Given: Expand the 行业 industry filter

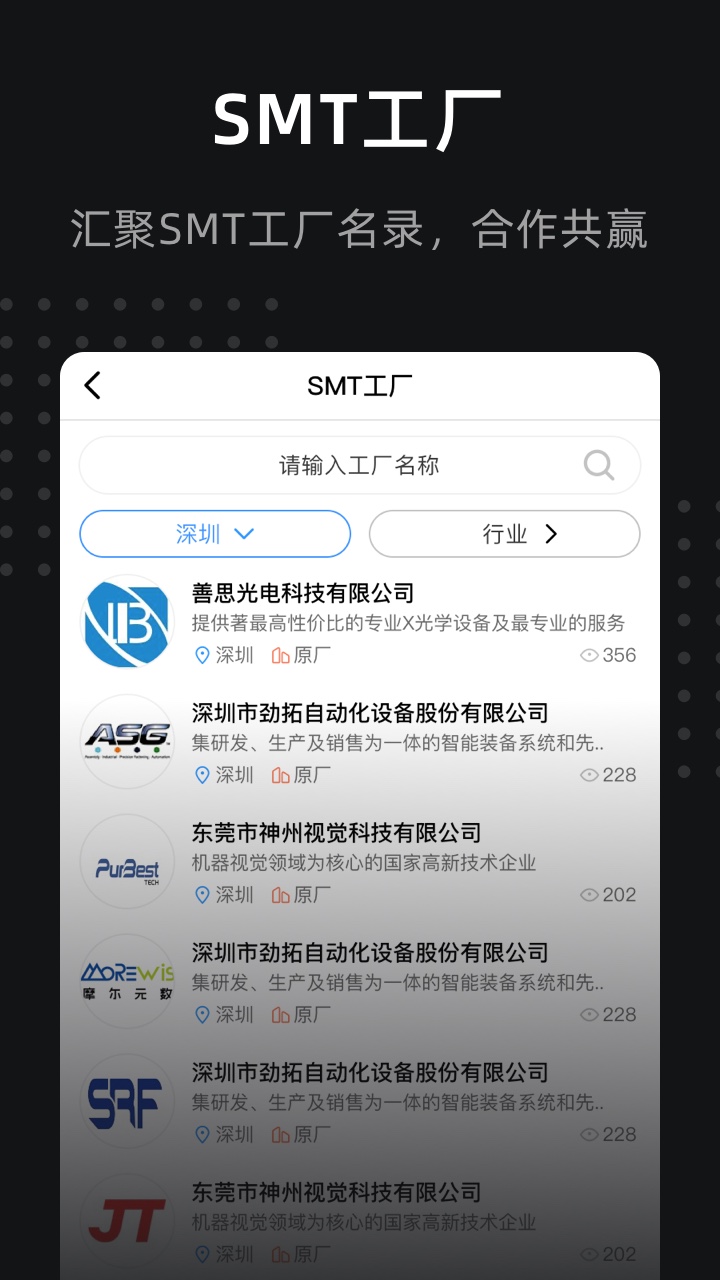Looking at the screenshot, I should [x=504, y=533].
